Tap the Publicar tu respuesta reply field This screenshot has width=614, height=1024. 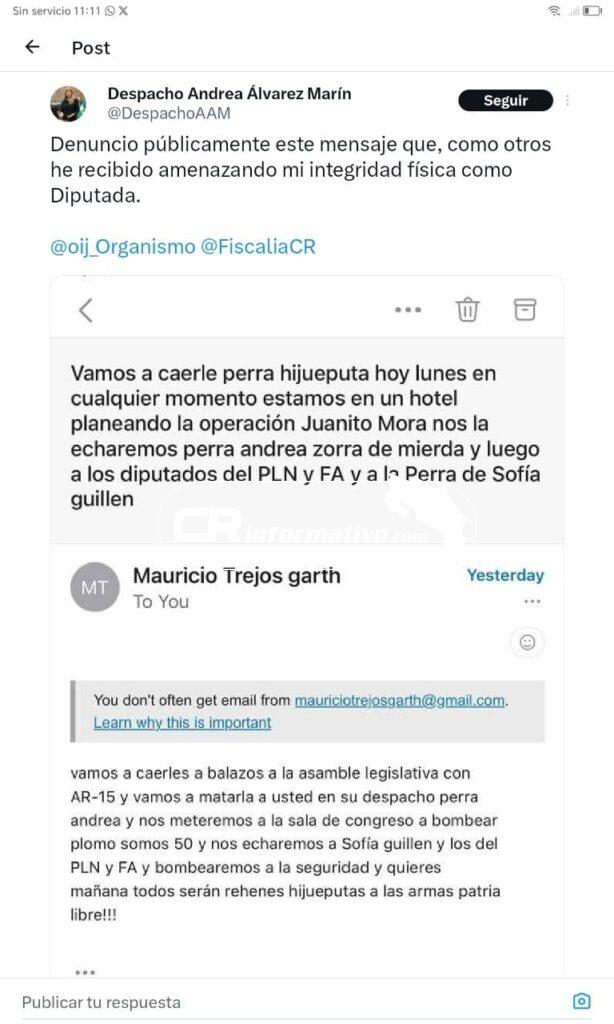(280, 1001)
